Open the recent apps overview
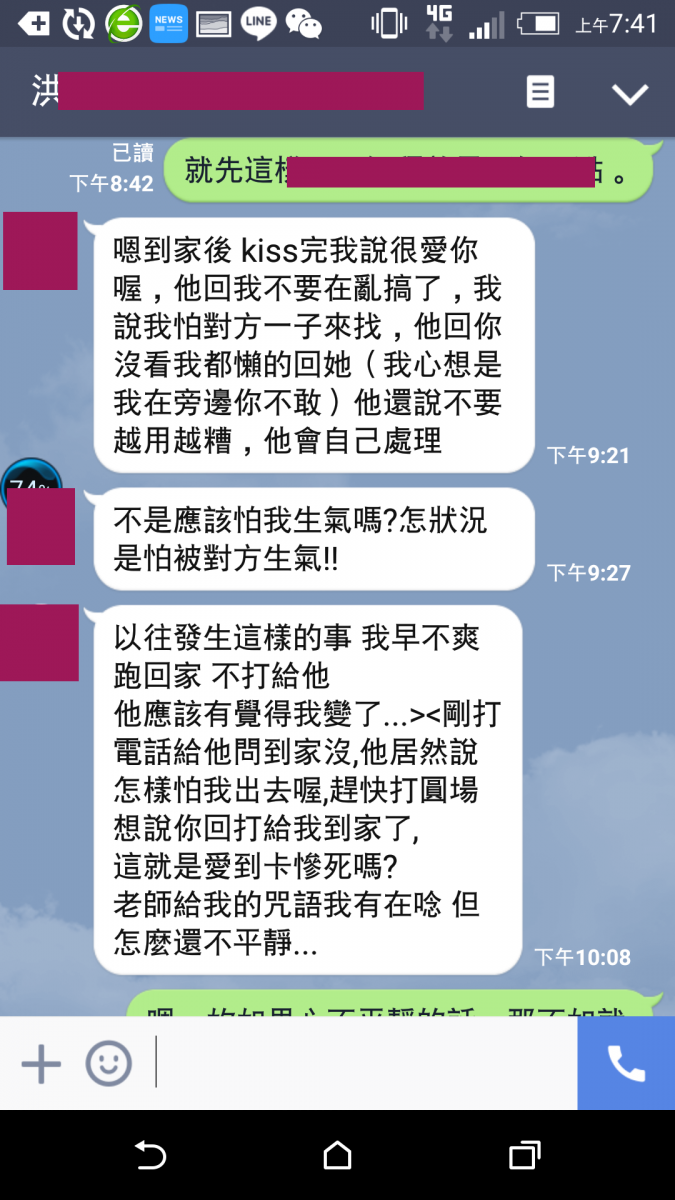This screenshot has width=675, height=1200. [x=524, y=1156]
